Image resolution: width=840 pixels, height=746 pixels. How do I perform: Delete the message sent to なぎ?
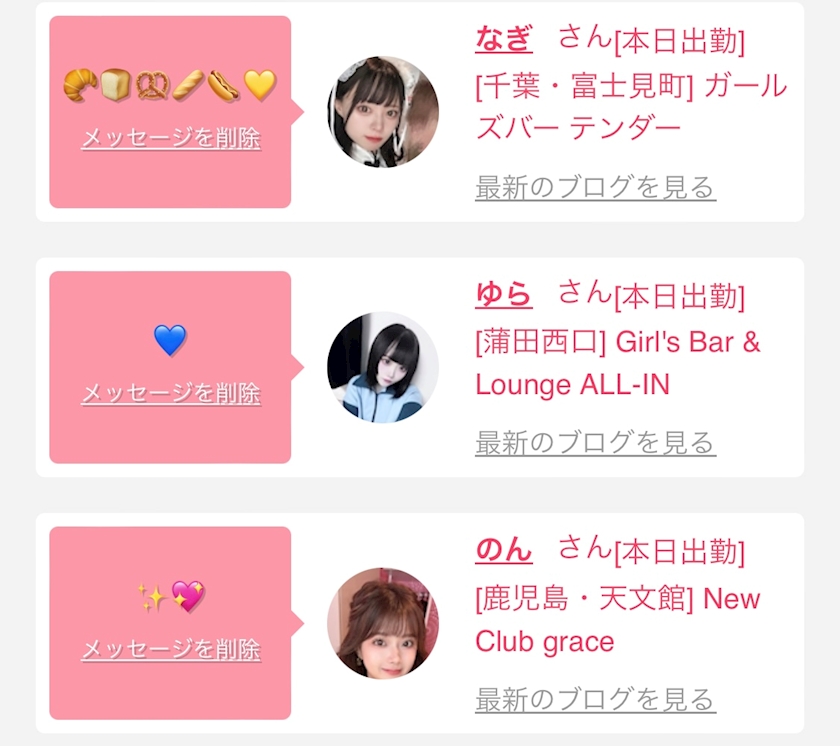pyautogui.click(x=170, y=139)
